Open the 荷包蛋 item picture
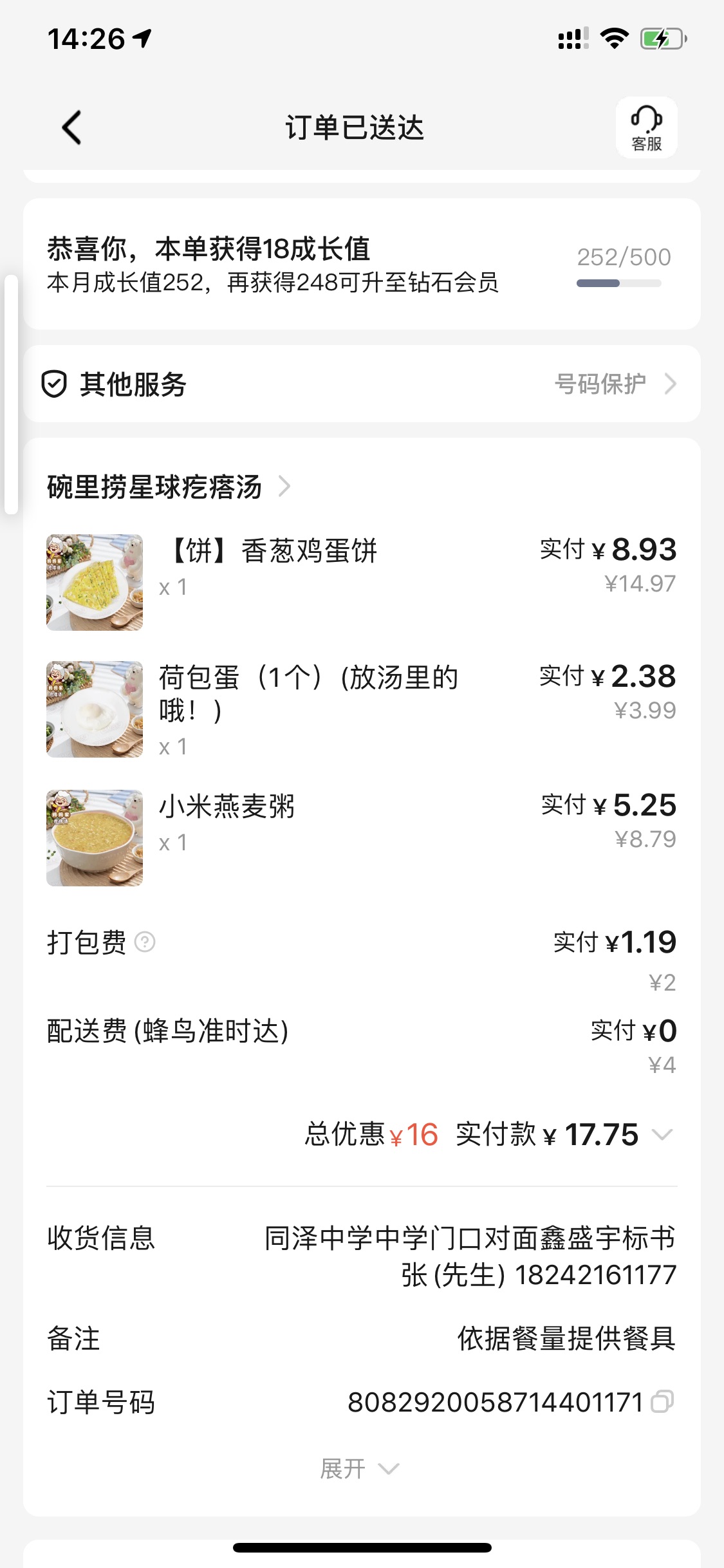The image size is (724, 1568). (x=95, y=709)
